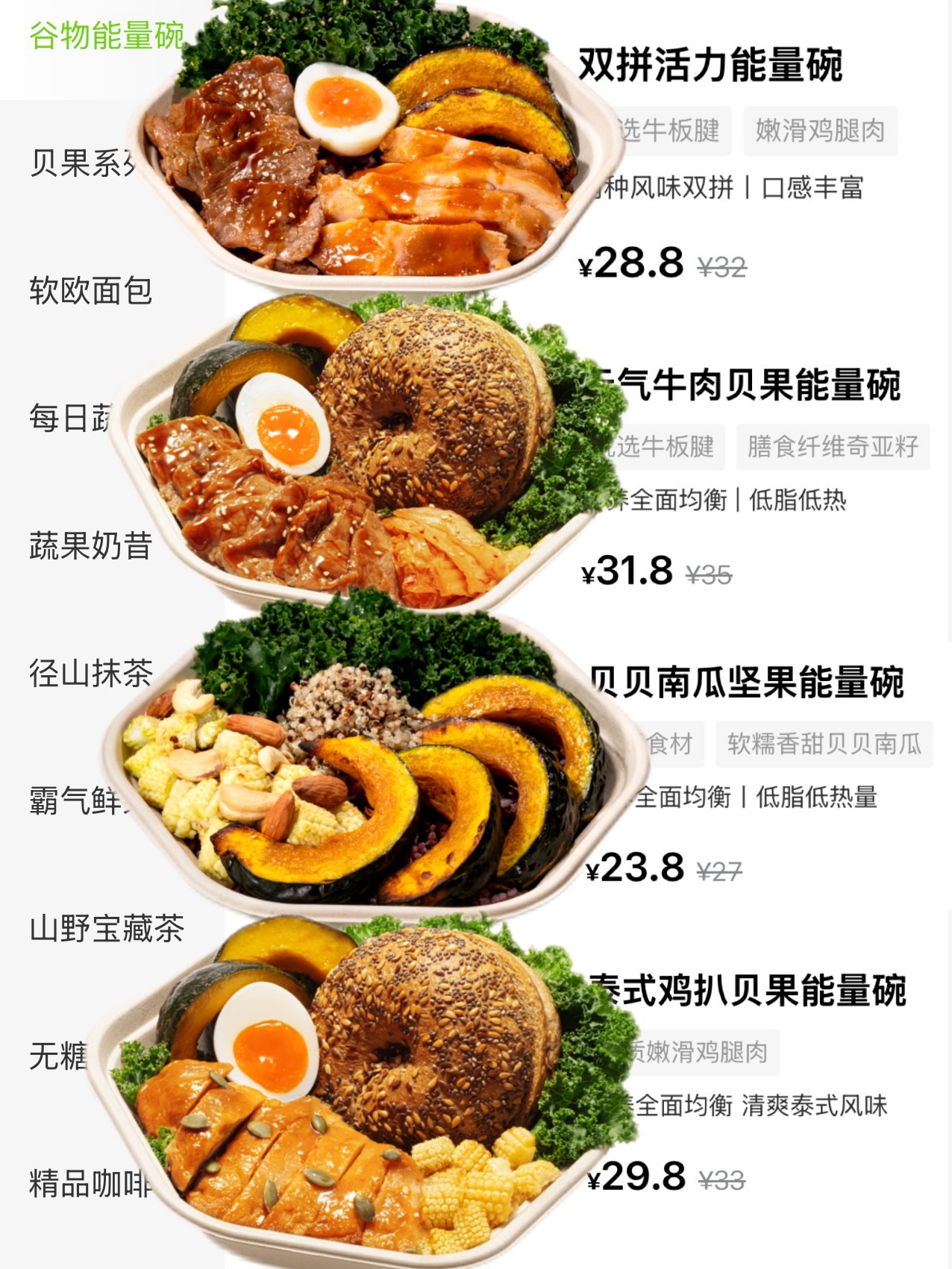
Task: Open the 贝贝南瓜坚果能量碗 item
Action: click(x=748, y=682)
